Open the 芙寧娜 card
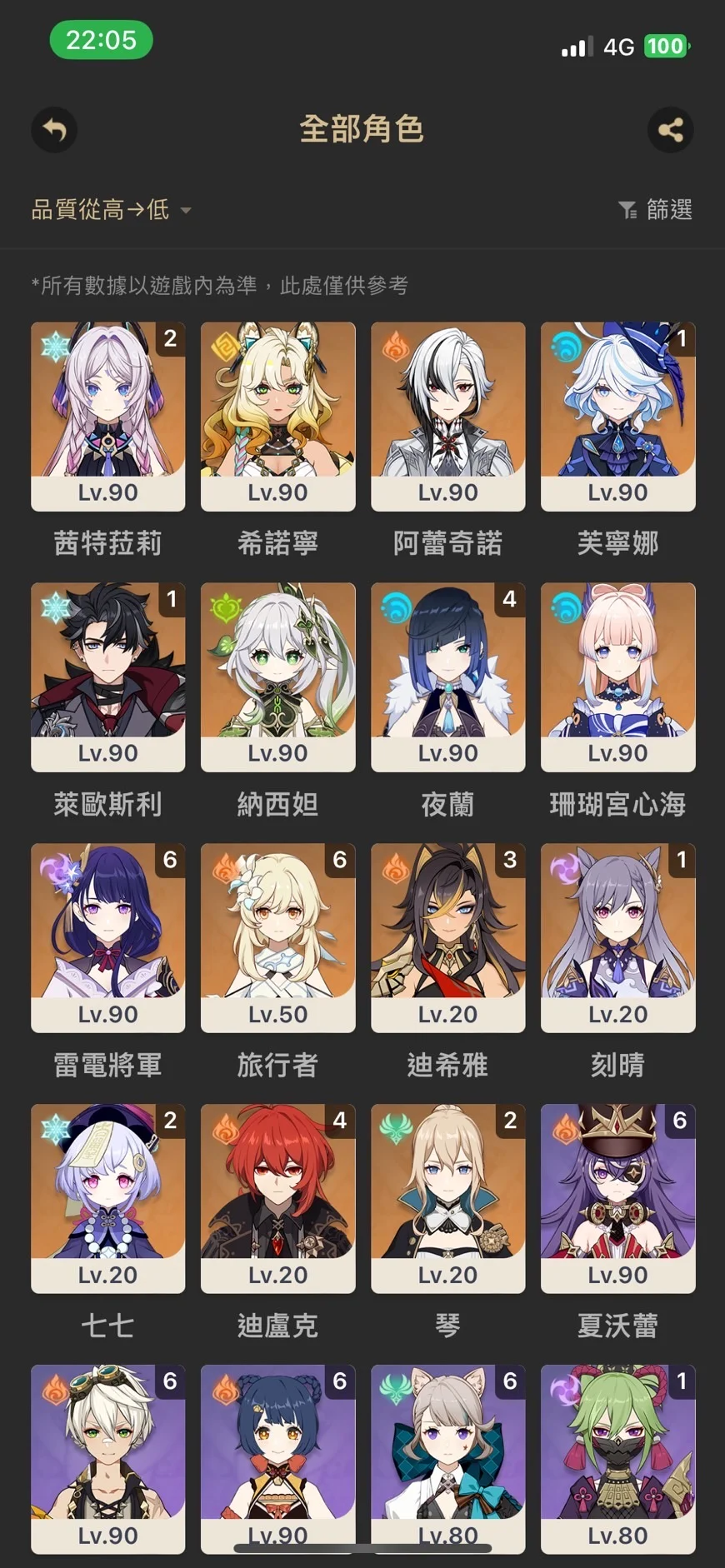Image resolution: width=725 pixels, height=1568 pixels. [617, 417]
